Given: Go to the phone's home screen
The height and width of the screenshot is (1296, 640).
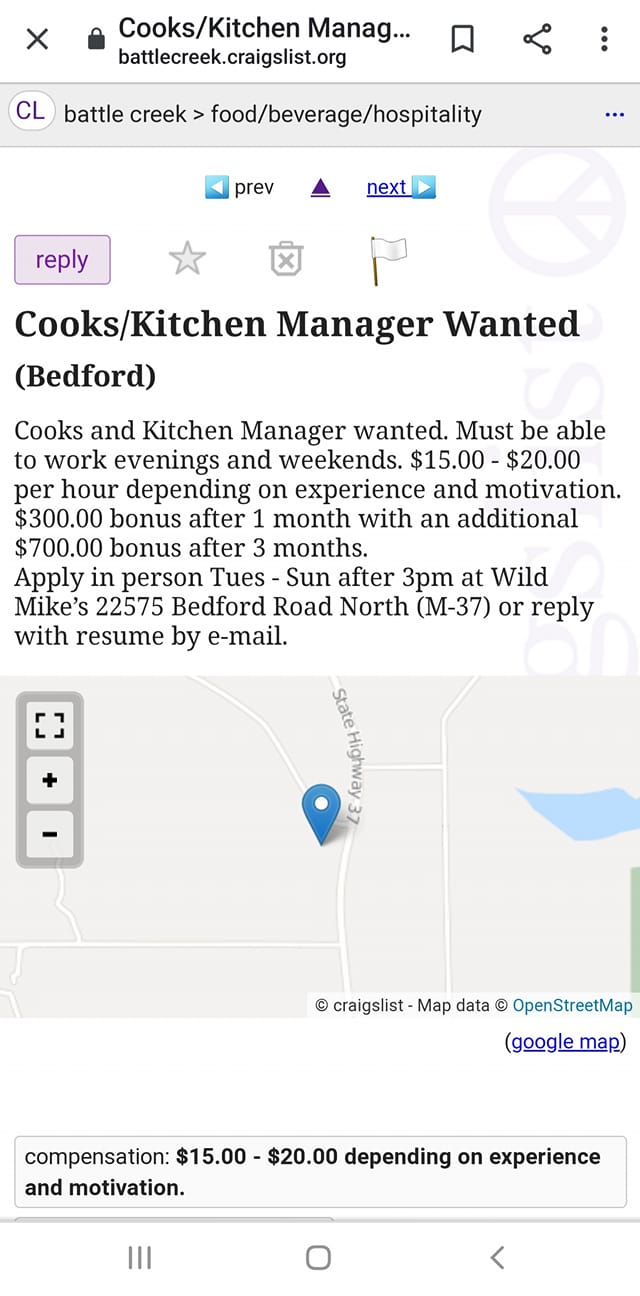Looking at the screenshot, I should [318, 1257].
